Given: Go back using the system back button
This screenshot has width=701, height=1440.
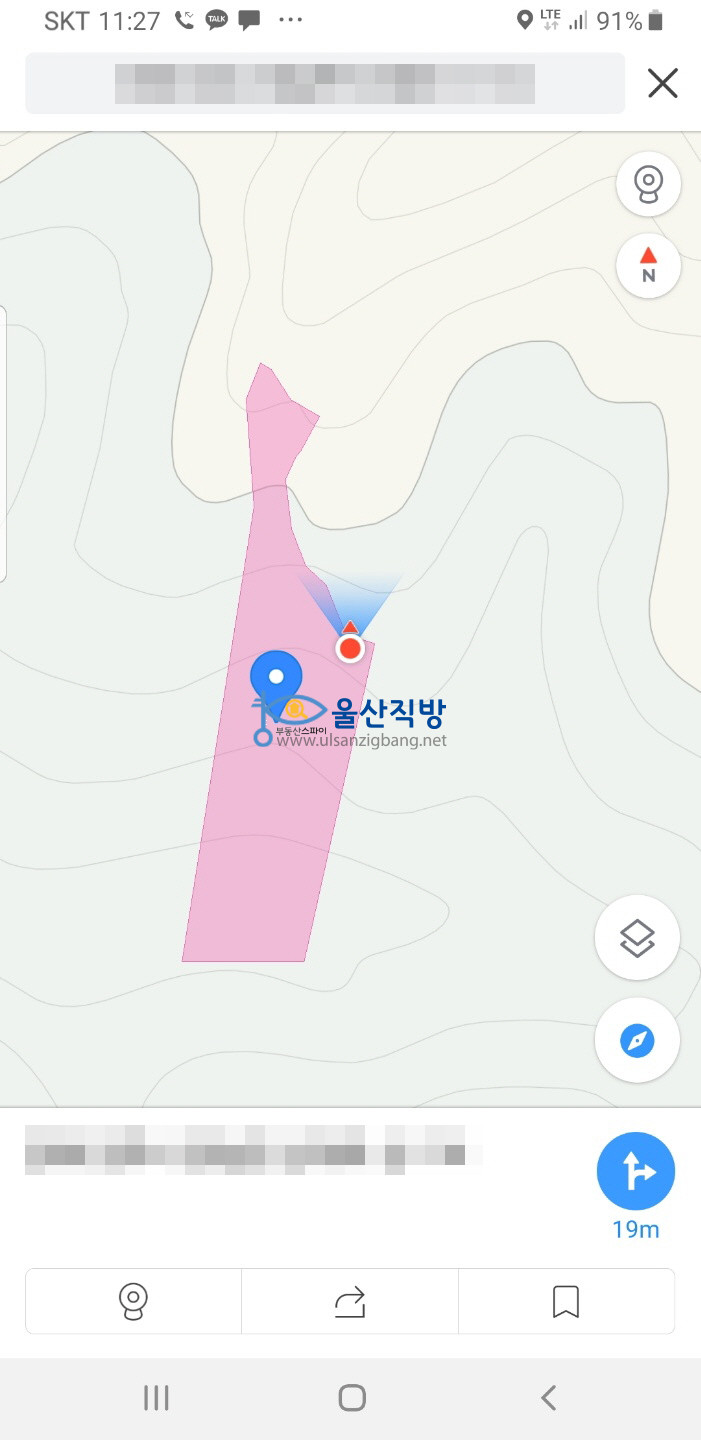Looking at the screenshot, I should click(548, 1397).
